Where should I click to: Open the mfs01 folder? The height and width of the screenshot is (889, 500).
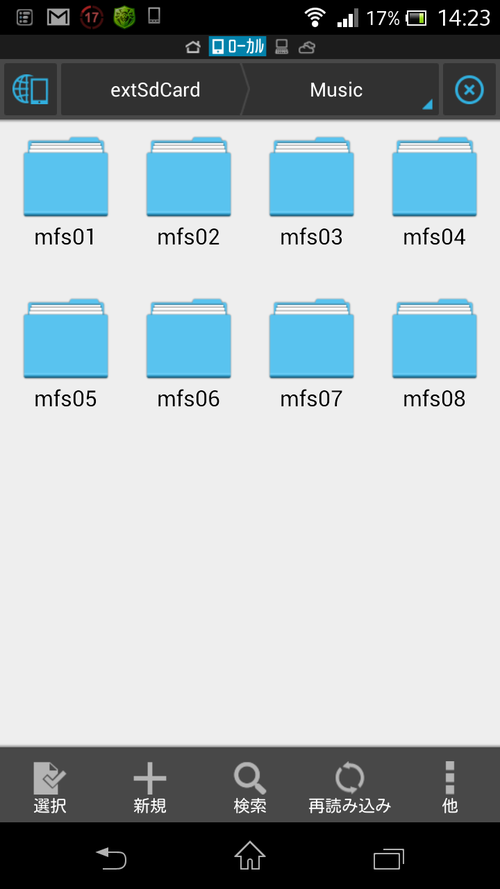[65, 192]
